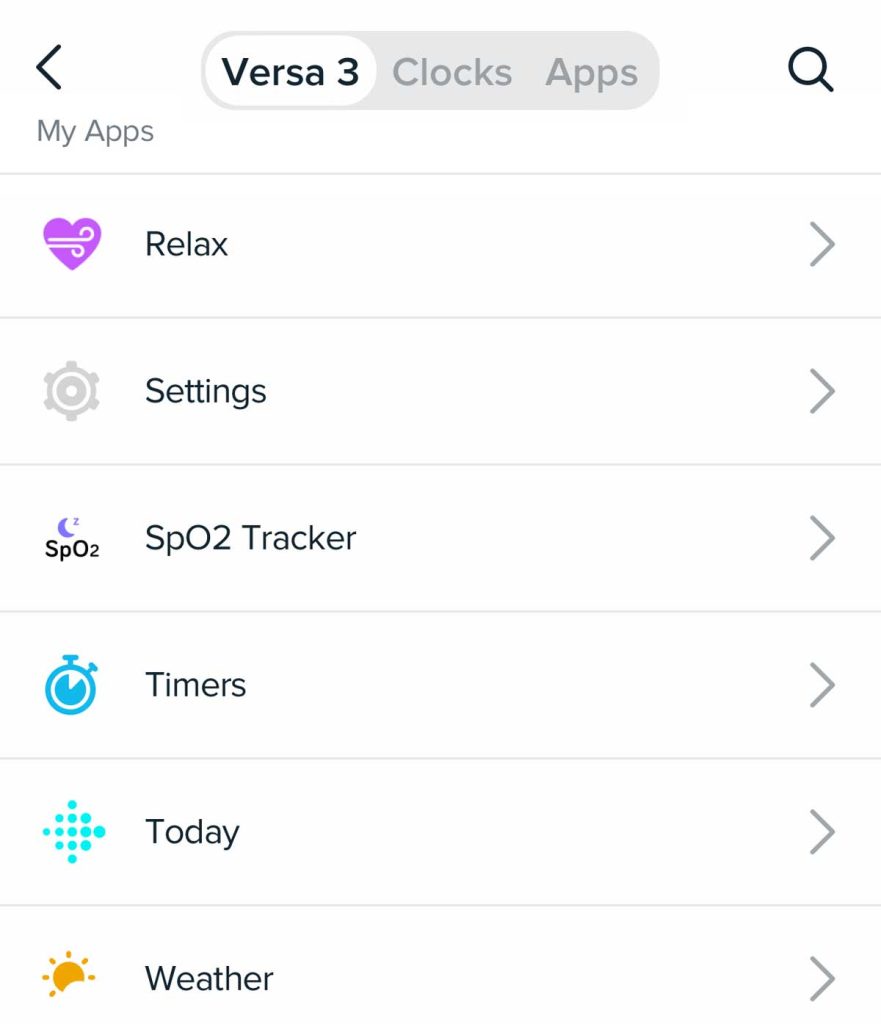
Task: Open the Today app row
Action: click(440, 831)
